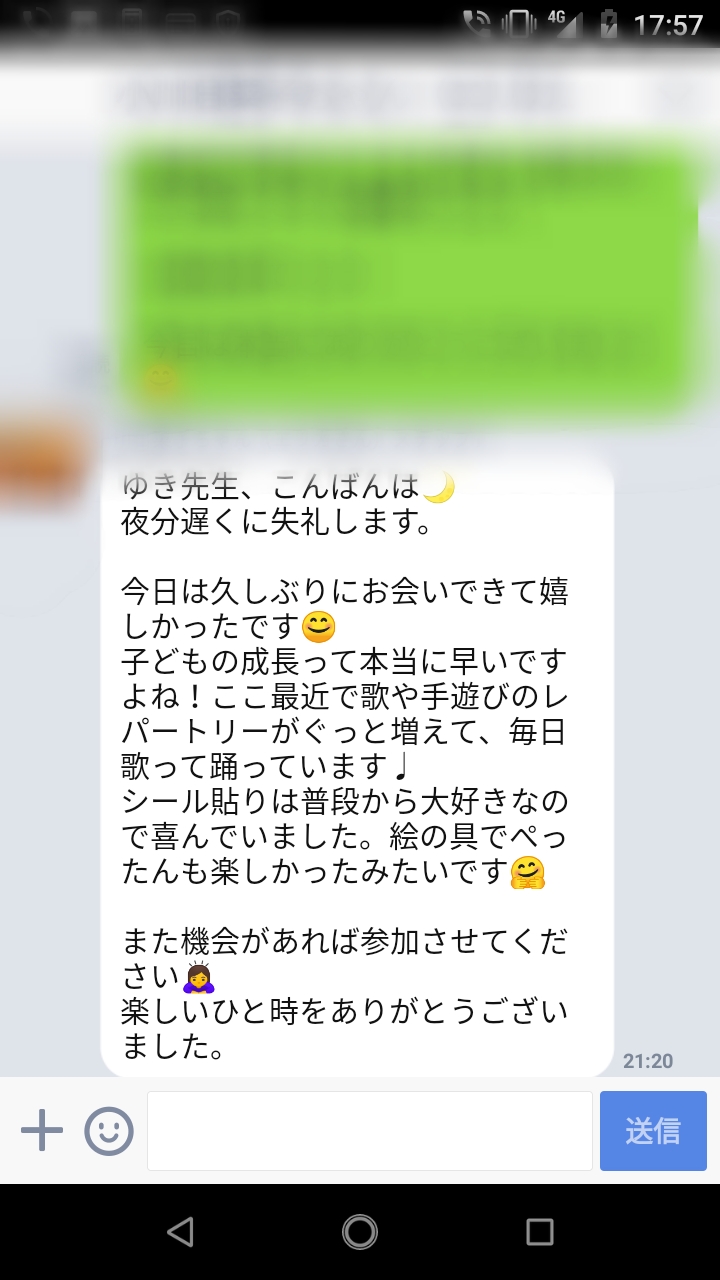Screen dimensions: 720x1280
Task: Go to home via the navigation bar
Action: click(360, 1232)
